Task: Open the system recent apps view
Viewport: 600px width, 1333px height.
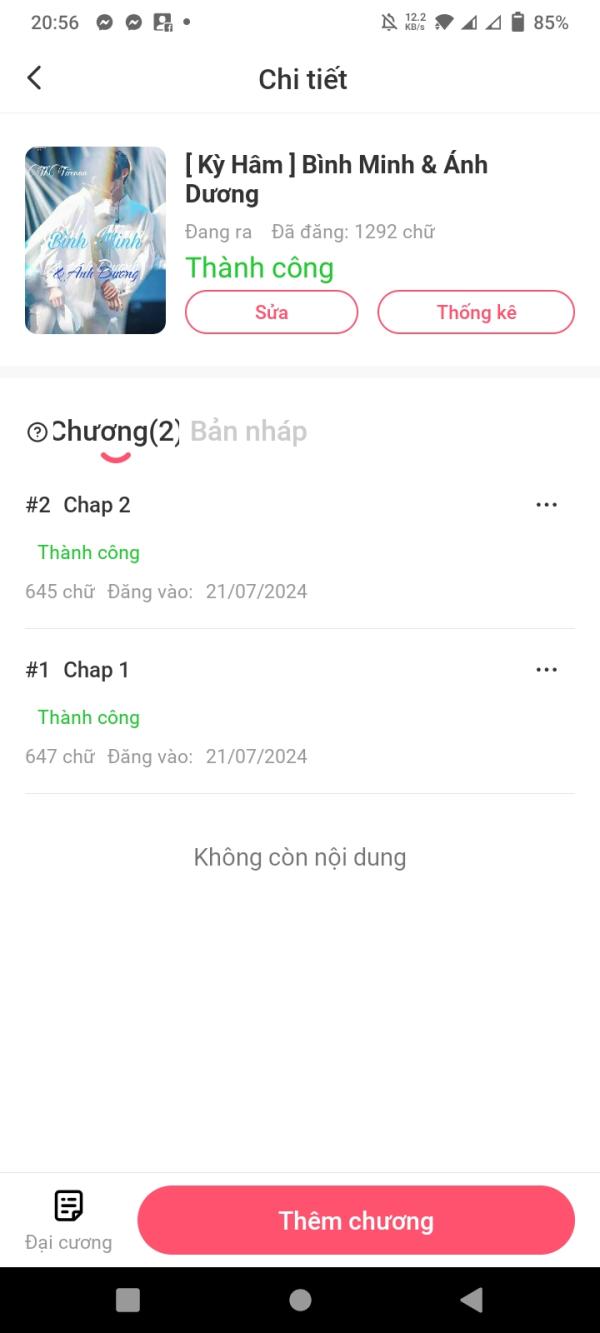Action: 128,1299
